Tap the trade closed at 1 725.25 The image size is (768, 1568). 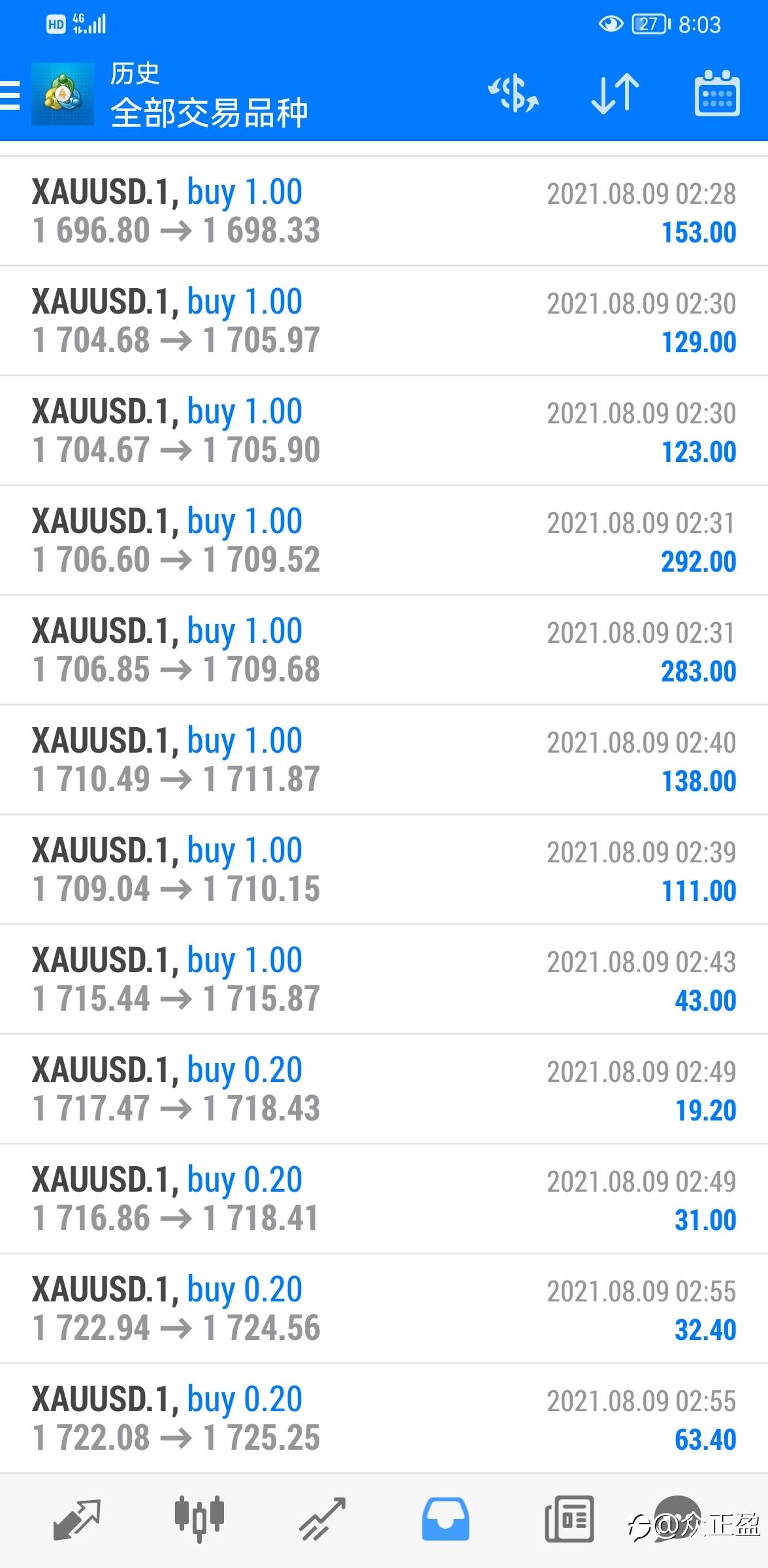(384, 1418)
